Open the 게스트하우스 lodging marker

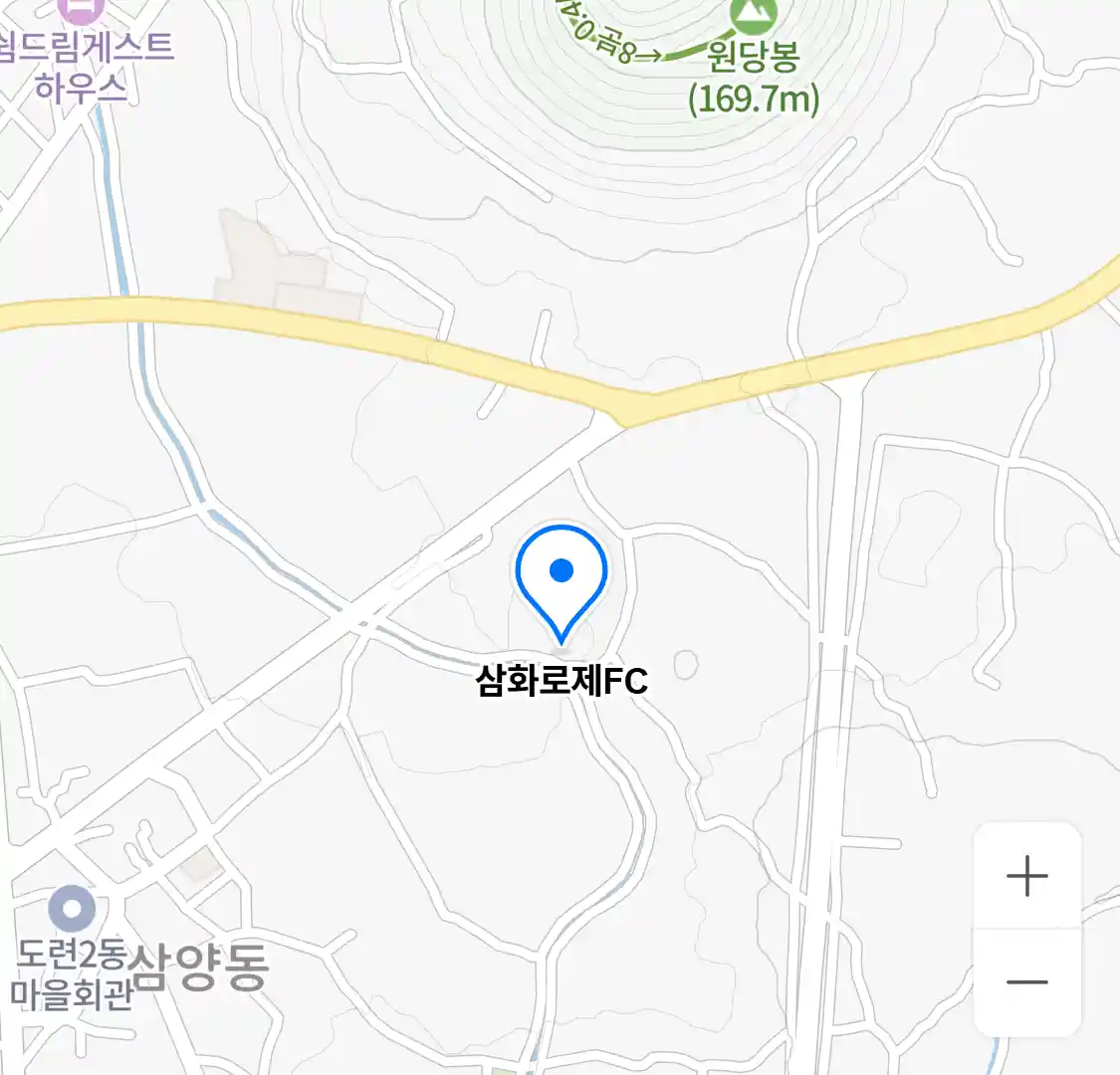pyautogui.click(x=82, y=10)
